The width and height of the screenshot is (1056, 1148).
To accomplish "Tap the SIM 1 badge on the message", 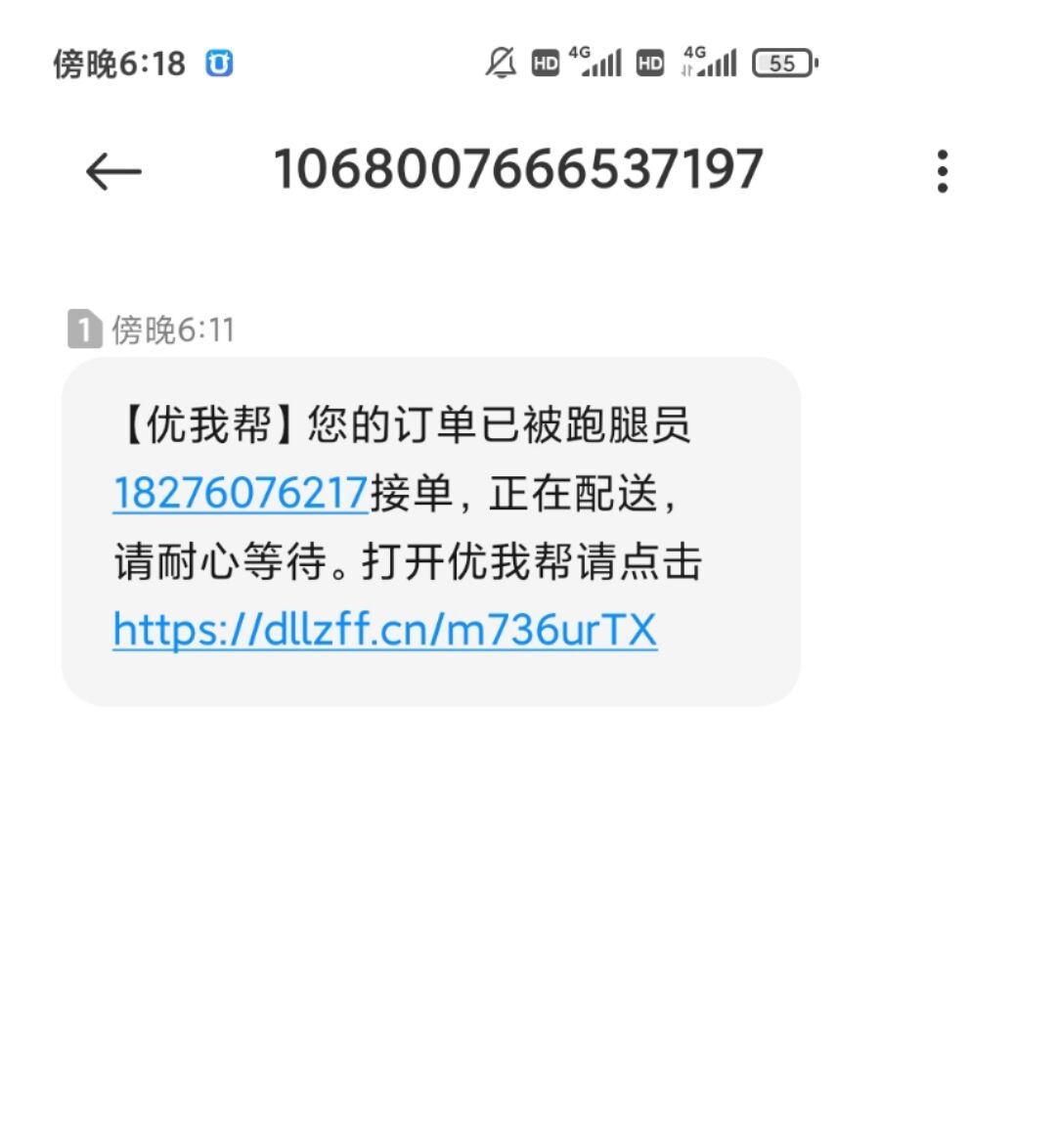I will [x=83, y=330].
